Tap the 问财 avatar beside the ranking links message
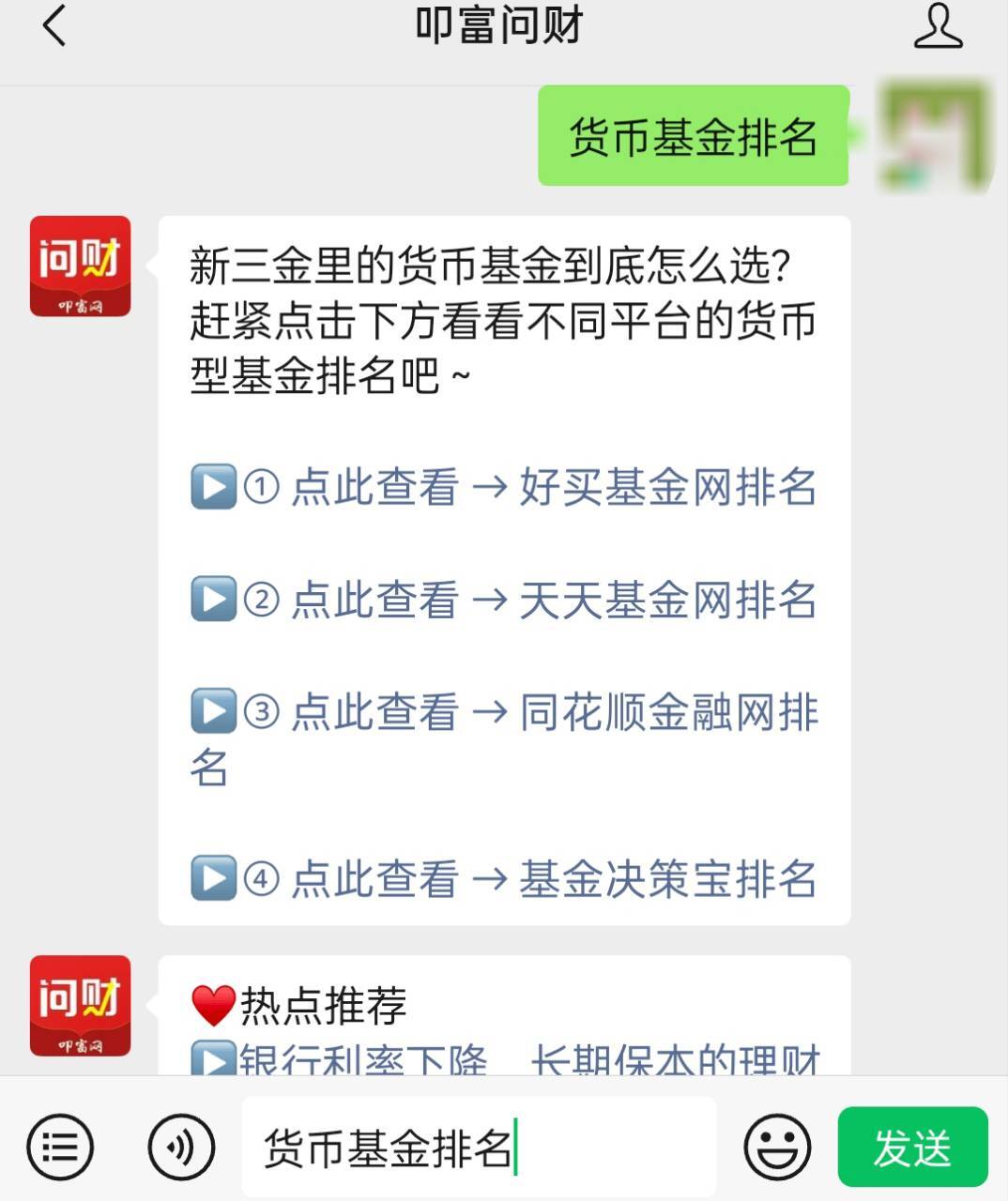Viewport: 1008px width, 1201px height. tap(81, 266)
